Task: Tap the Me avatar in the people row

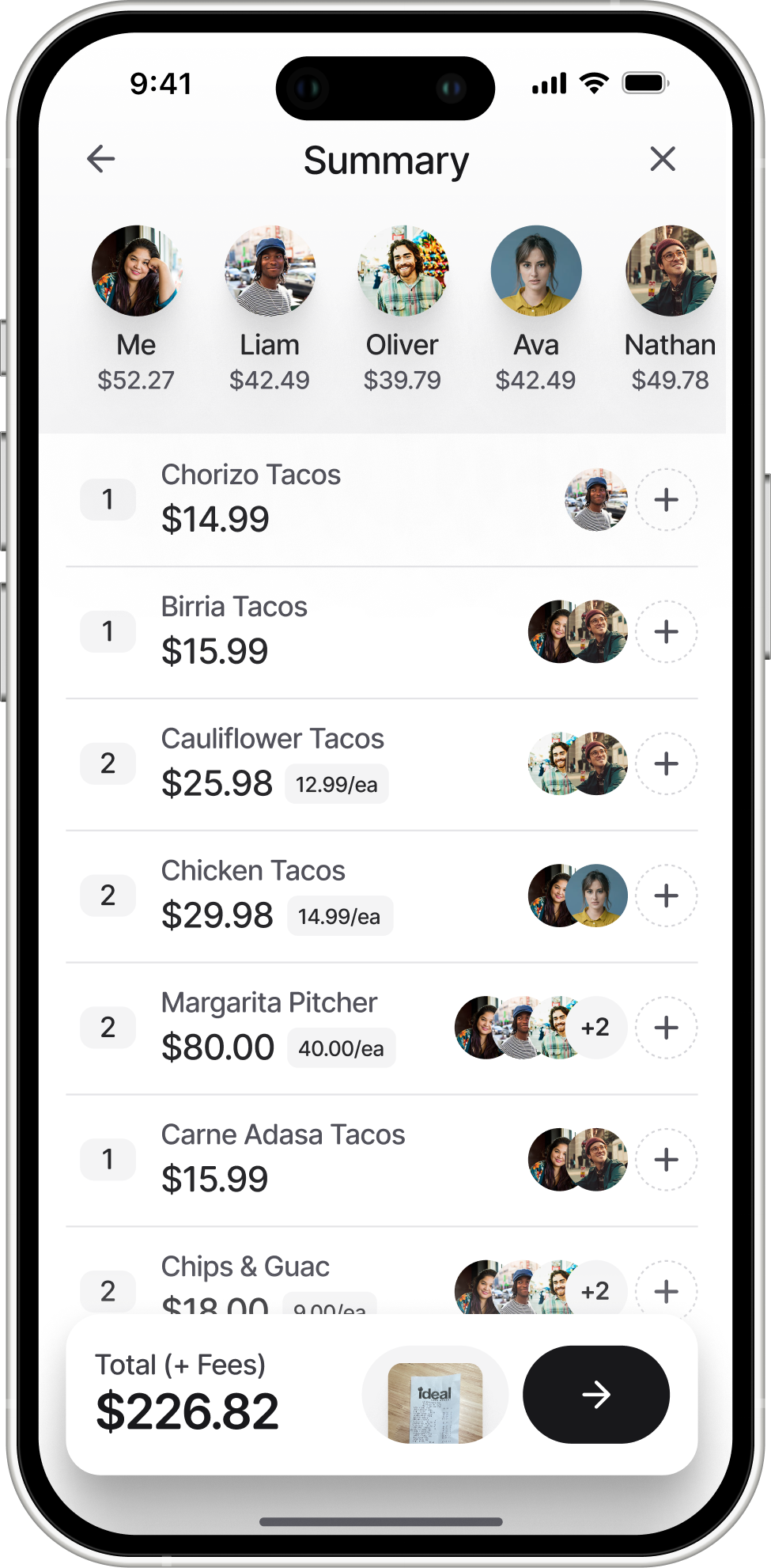Action: [136, 271]
